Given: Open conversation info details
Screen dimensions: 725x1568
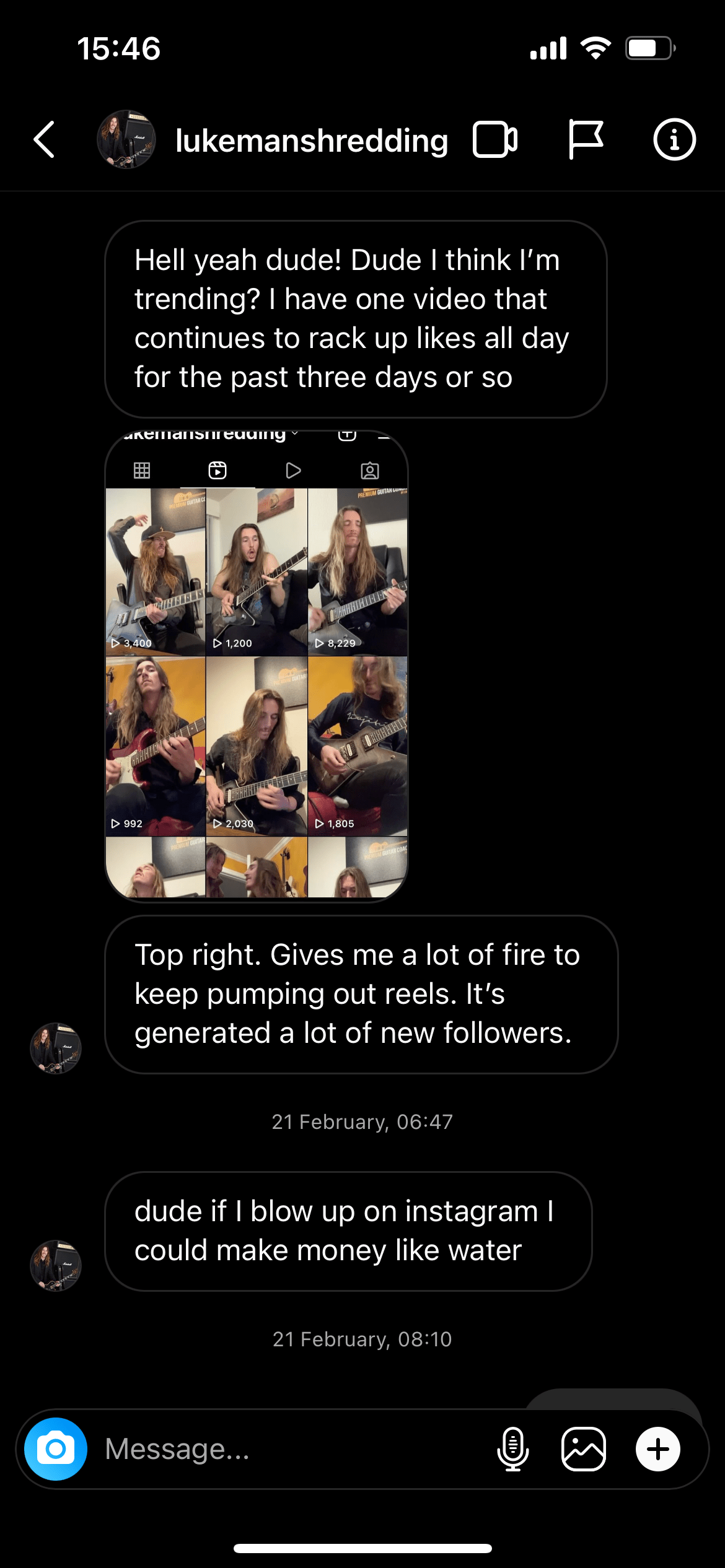Looking at the screenshot, I should click(x=674, y=140).
